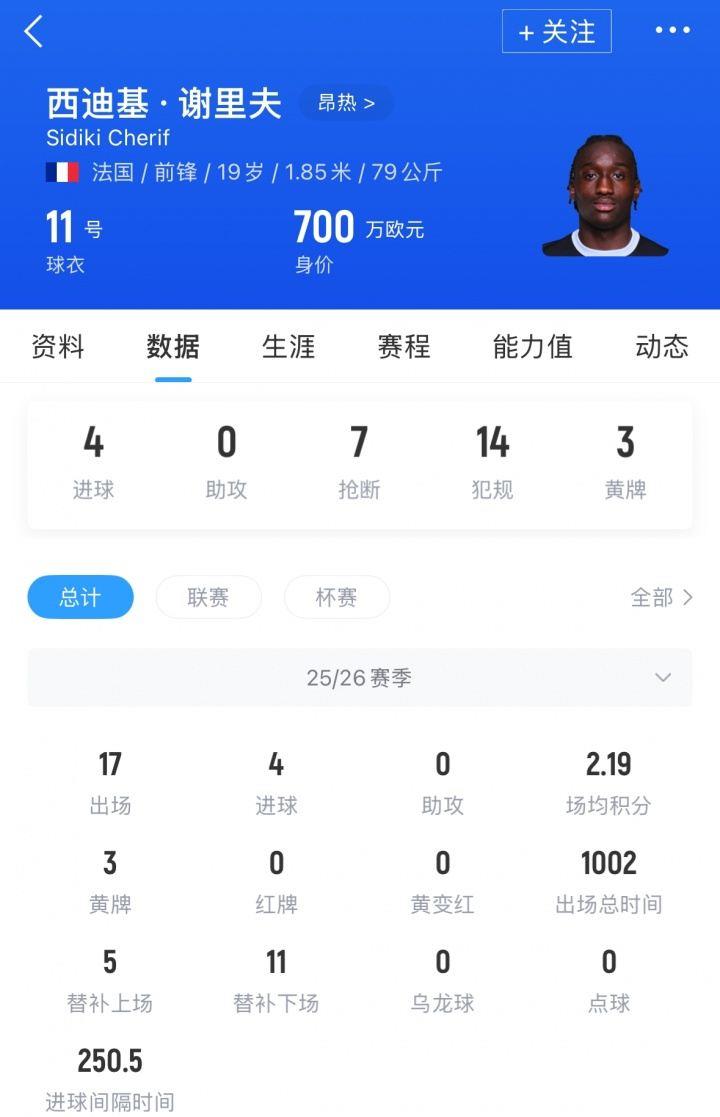This screenshot has height=1117, width=720.
Task: Expand the 25/26赛季 season dropdown
Action: pos(359,678)
